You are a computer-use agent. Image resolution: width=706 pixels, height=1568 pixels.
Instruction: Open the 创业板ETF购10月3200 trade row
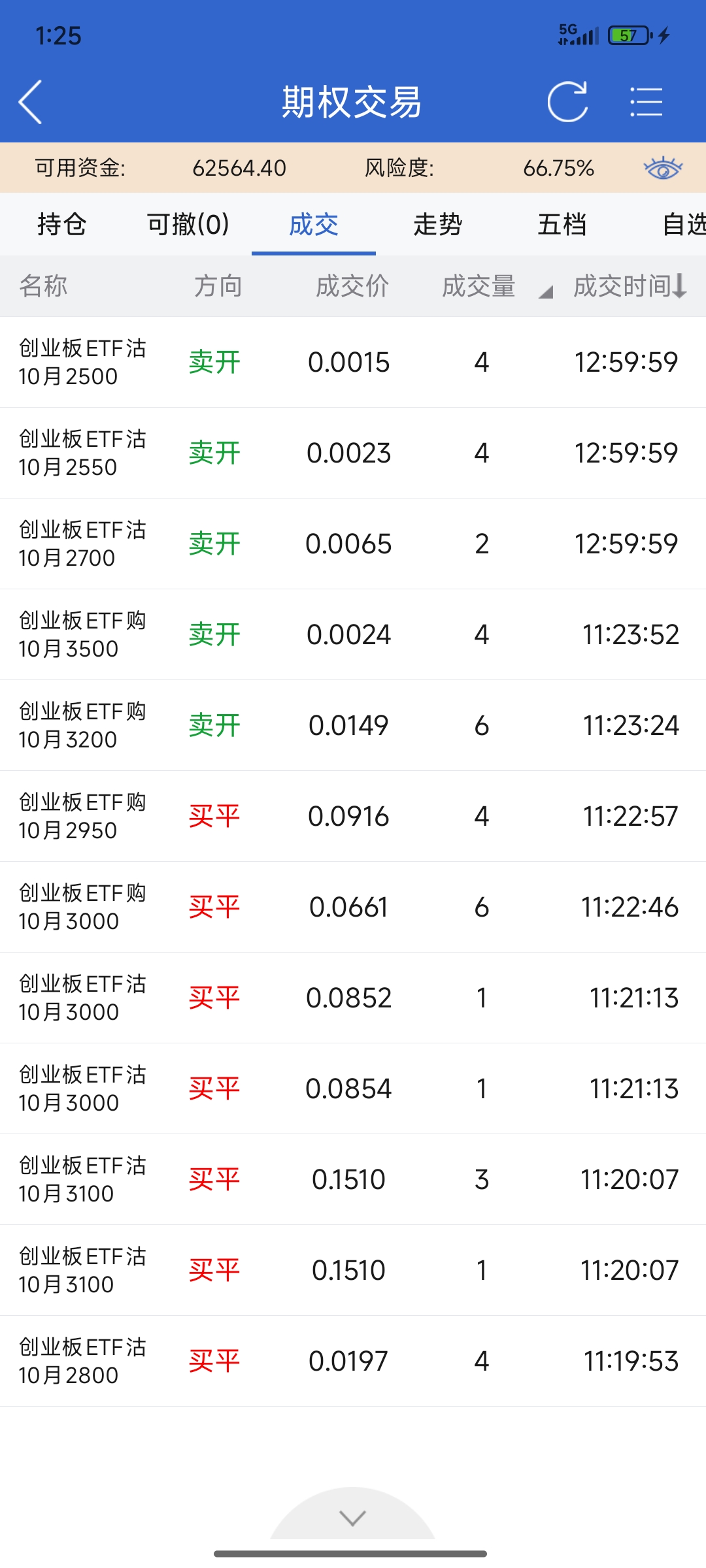click(353, 725)
